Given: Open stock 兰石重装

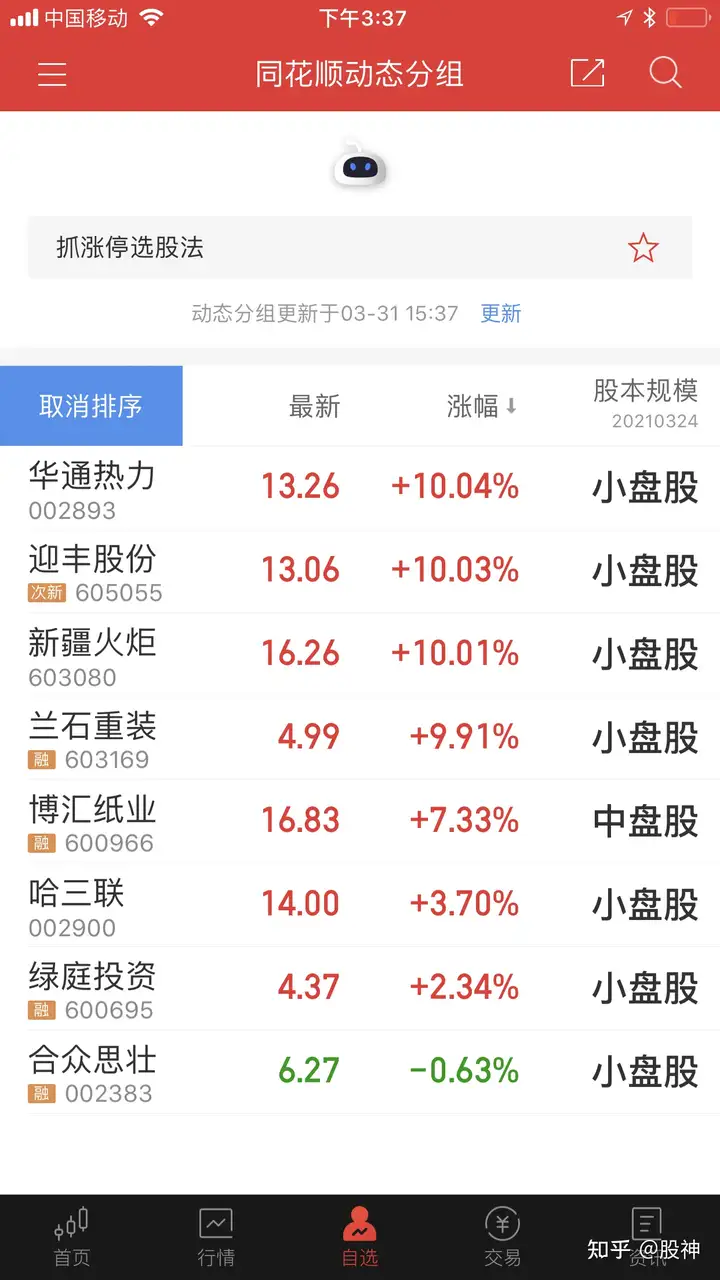Looking at the screenshot, I should click(360, 738).
